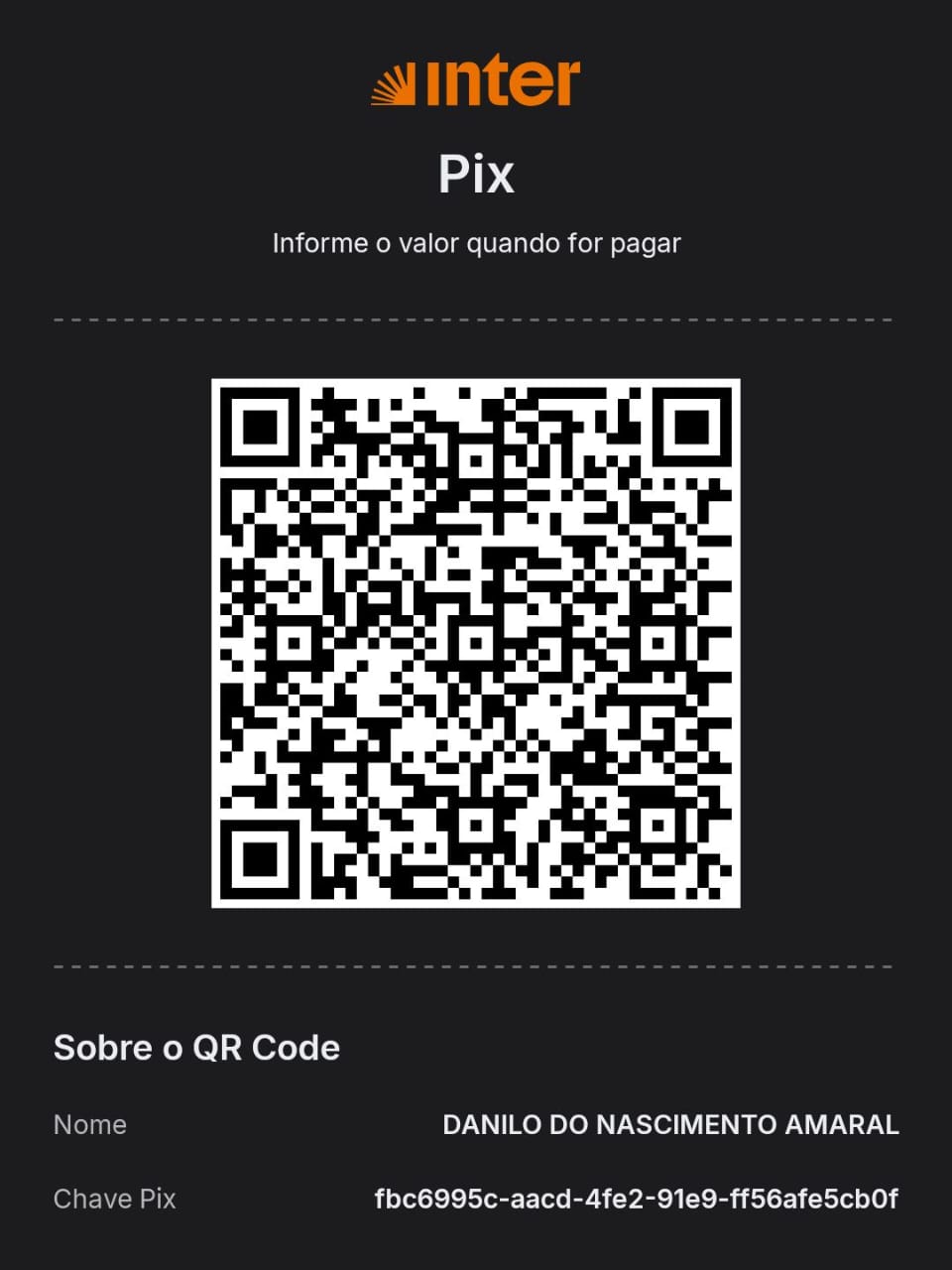Image resolution: width=952 pixels, height=1270 pixels.
Task: Select the Pix heading
Action: point(476,174)
